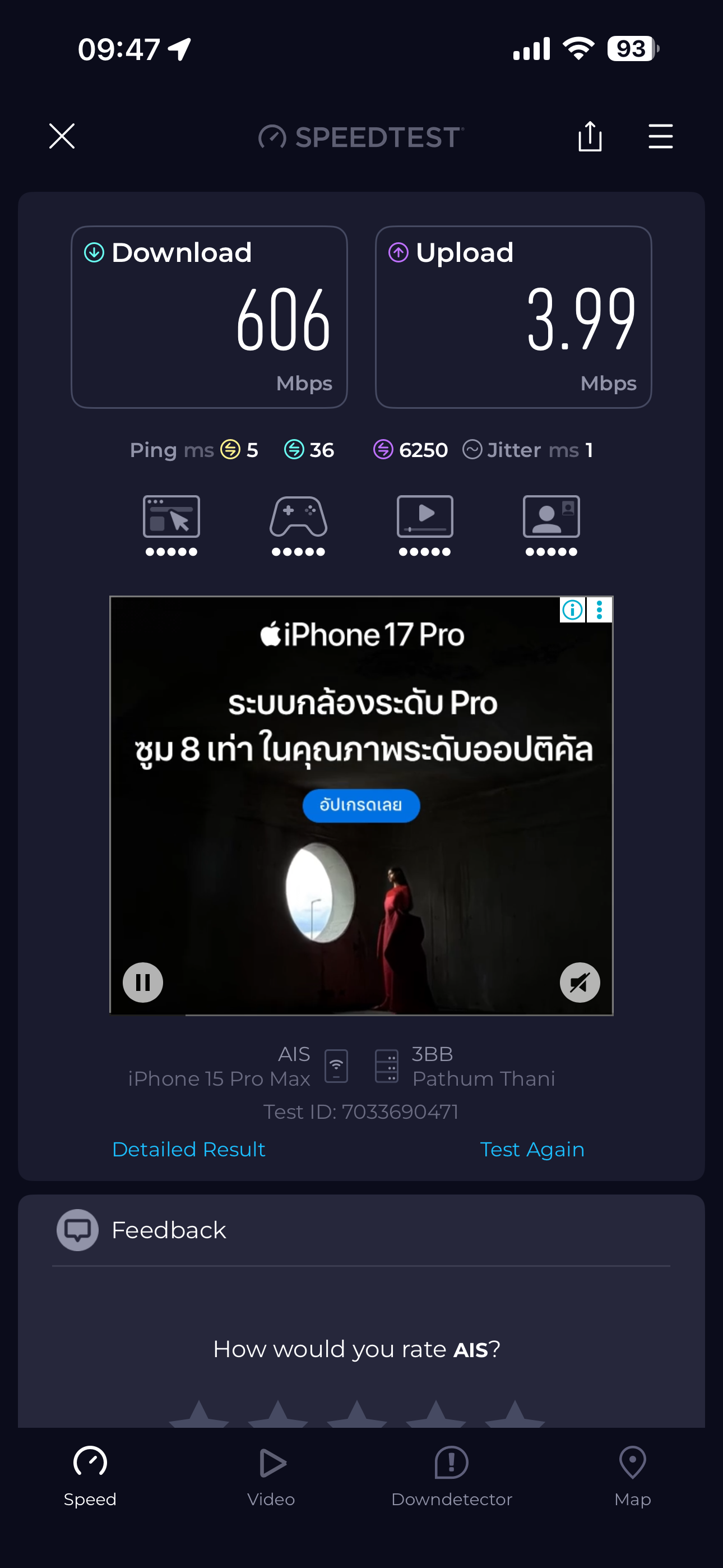Open Detailed Result
Image resolution: width=723 pixels, height=1568 pixels.
pos(189,1149)
